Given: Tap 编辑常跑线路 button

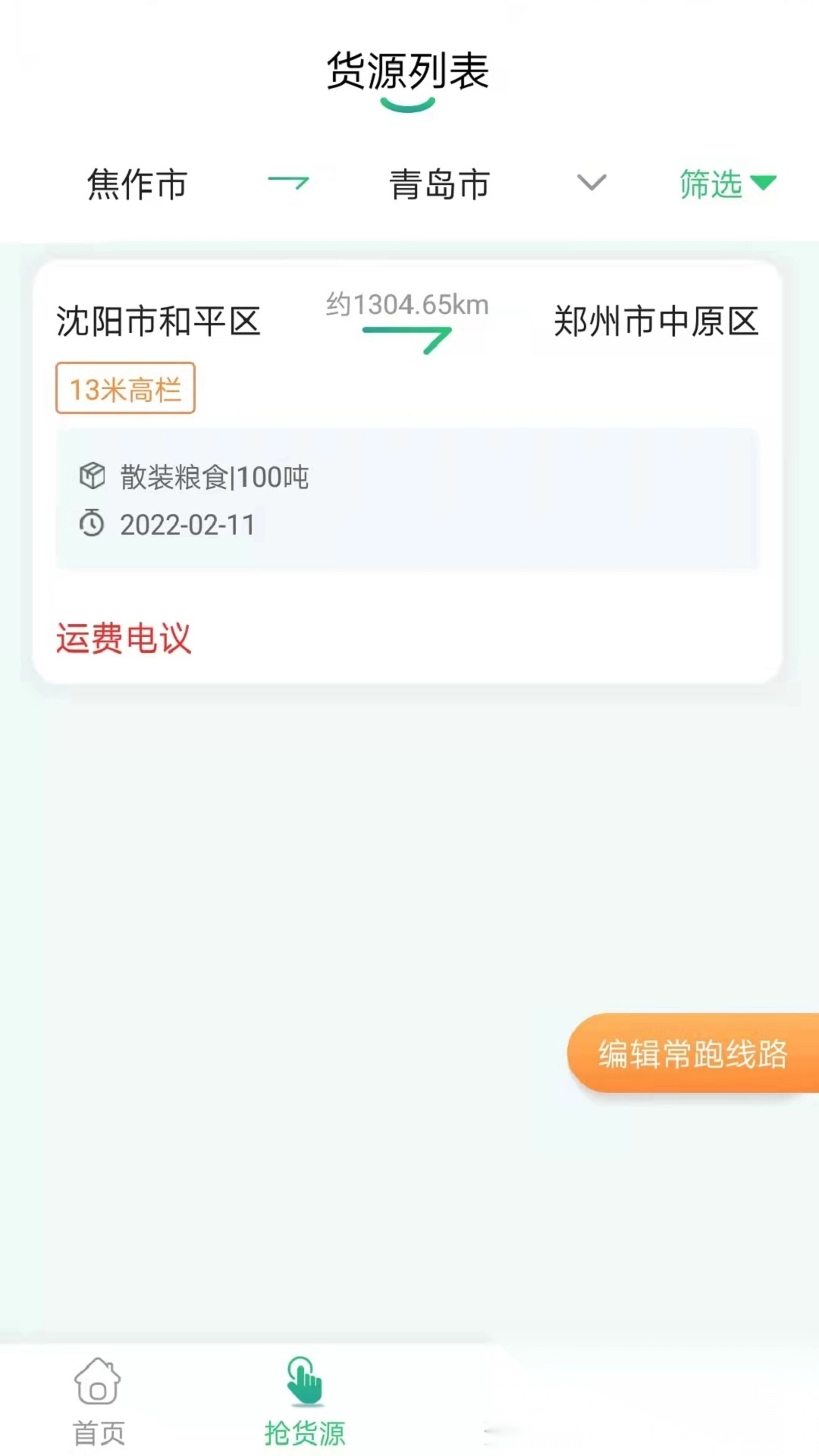Looking at the screenshot, I should [692, 1053].
